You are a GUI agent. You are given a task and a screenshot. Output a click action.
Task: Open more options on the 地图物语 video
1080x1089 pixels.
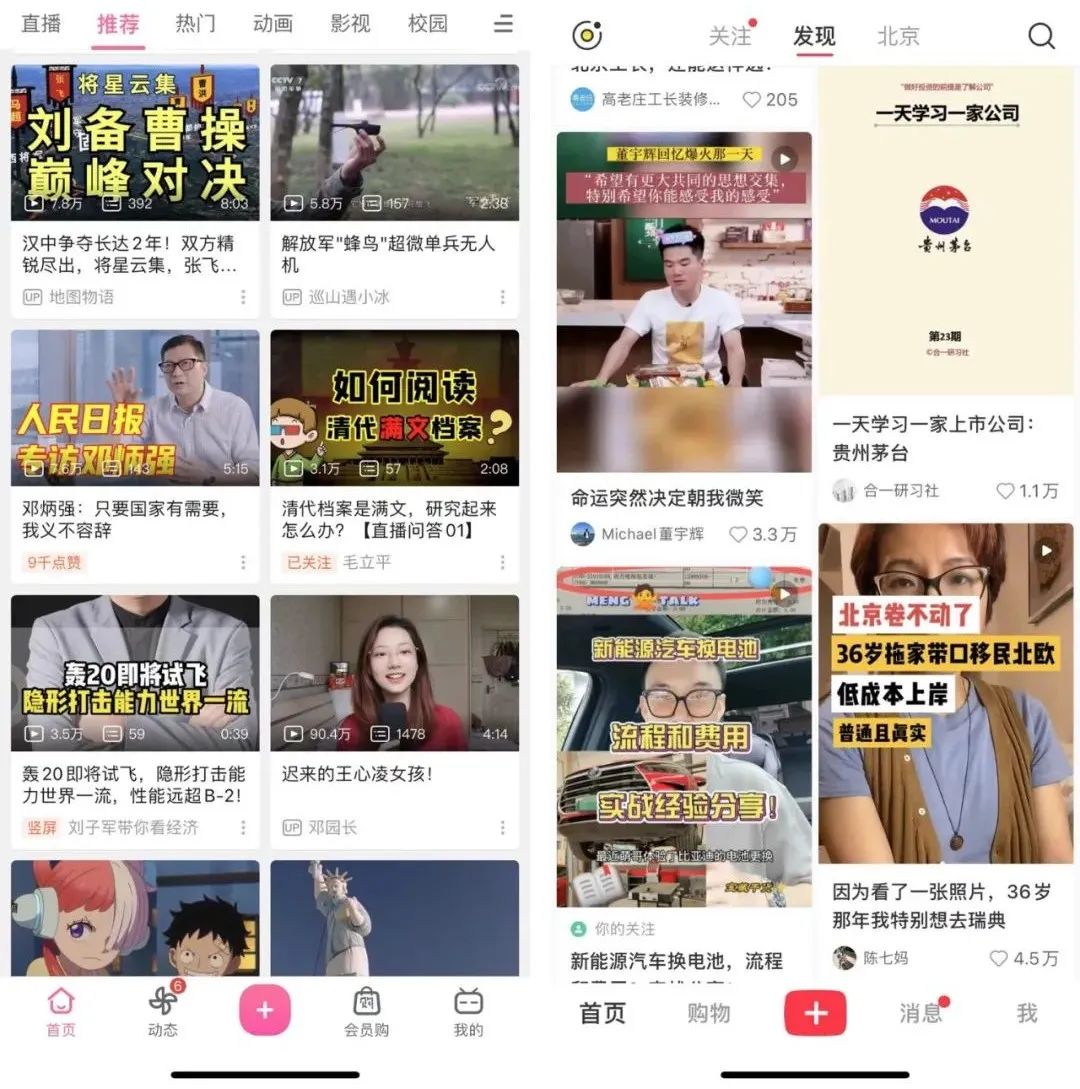pyautogui.click(x=243, y=296)
